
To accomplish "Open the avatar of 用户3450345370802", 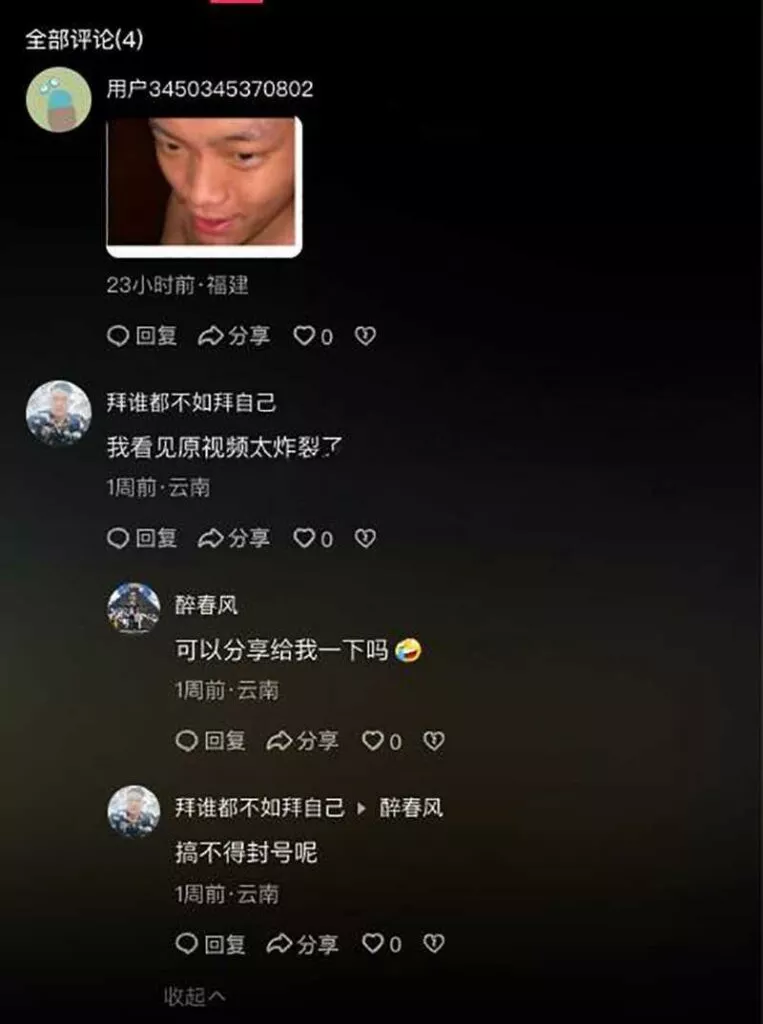I will tap(59, 100).
